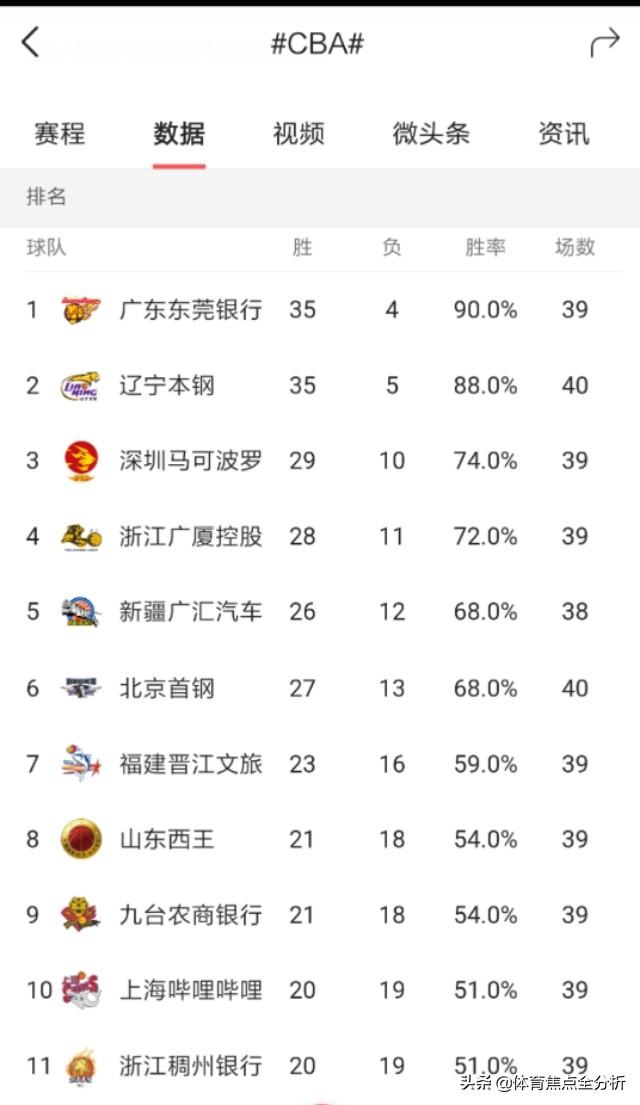This screenshot has height=1105, width=640.
Task: Open the 浙江广厦控股 team row
Action: coord(320,536)
